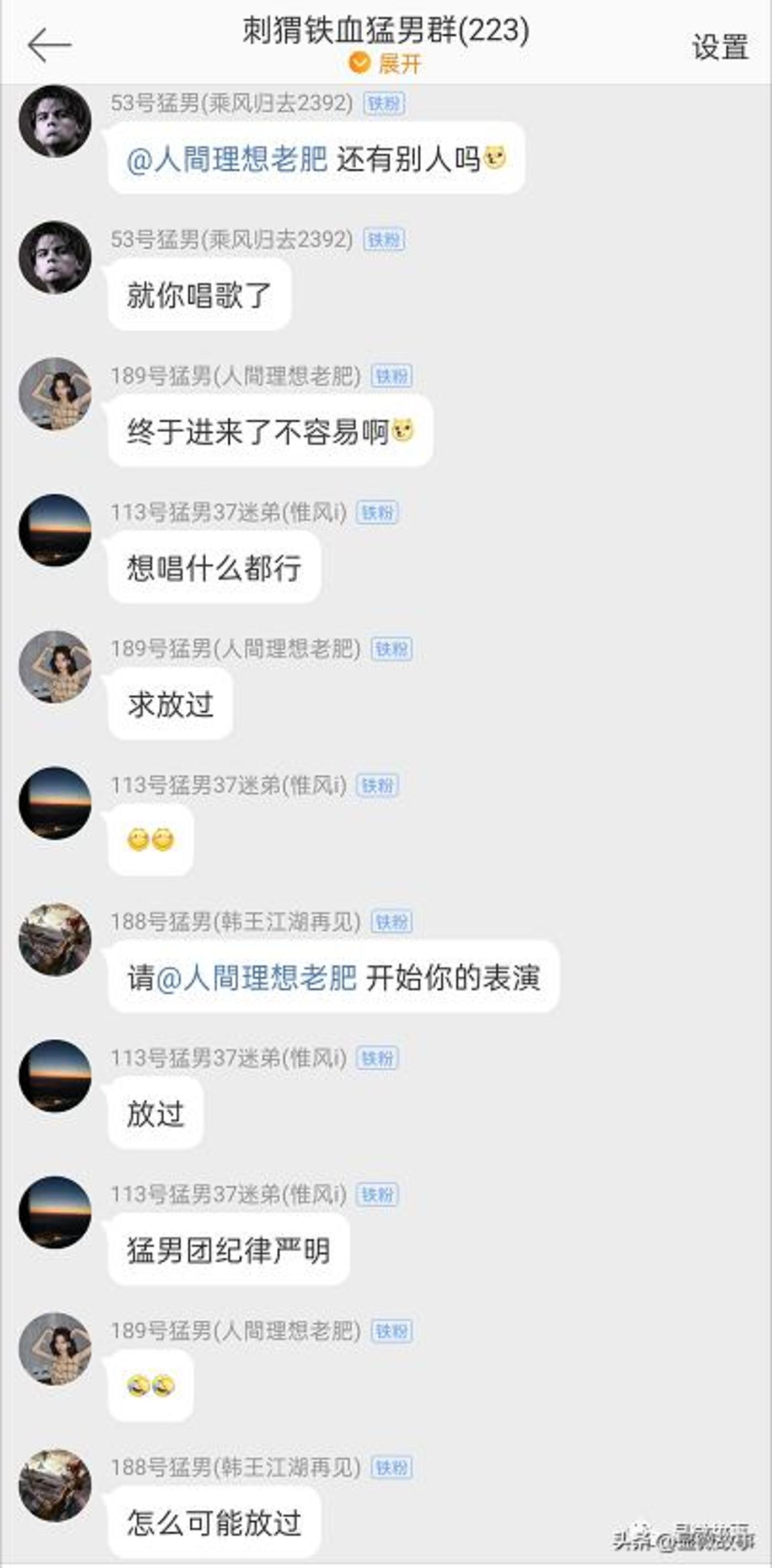
Task: Open the profile picture beside 终于进来了不容易啊
Action: click(55, 394)
